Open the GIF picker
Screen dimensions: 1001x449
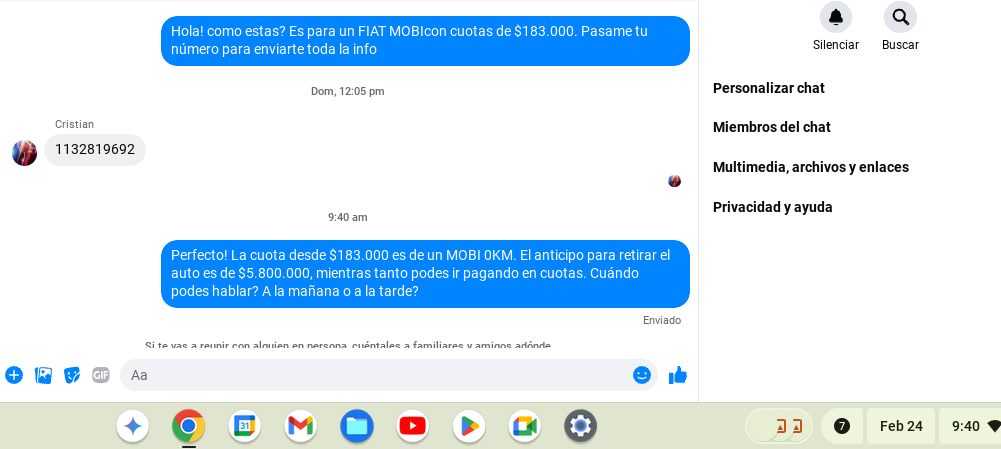(100, 375)
